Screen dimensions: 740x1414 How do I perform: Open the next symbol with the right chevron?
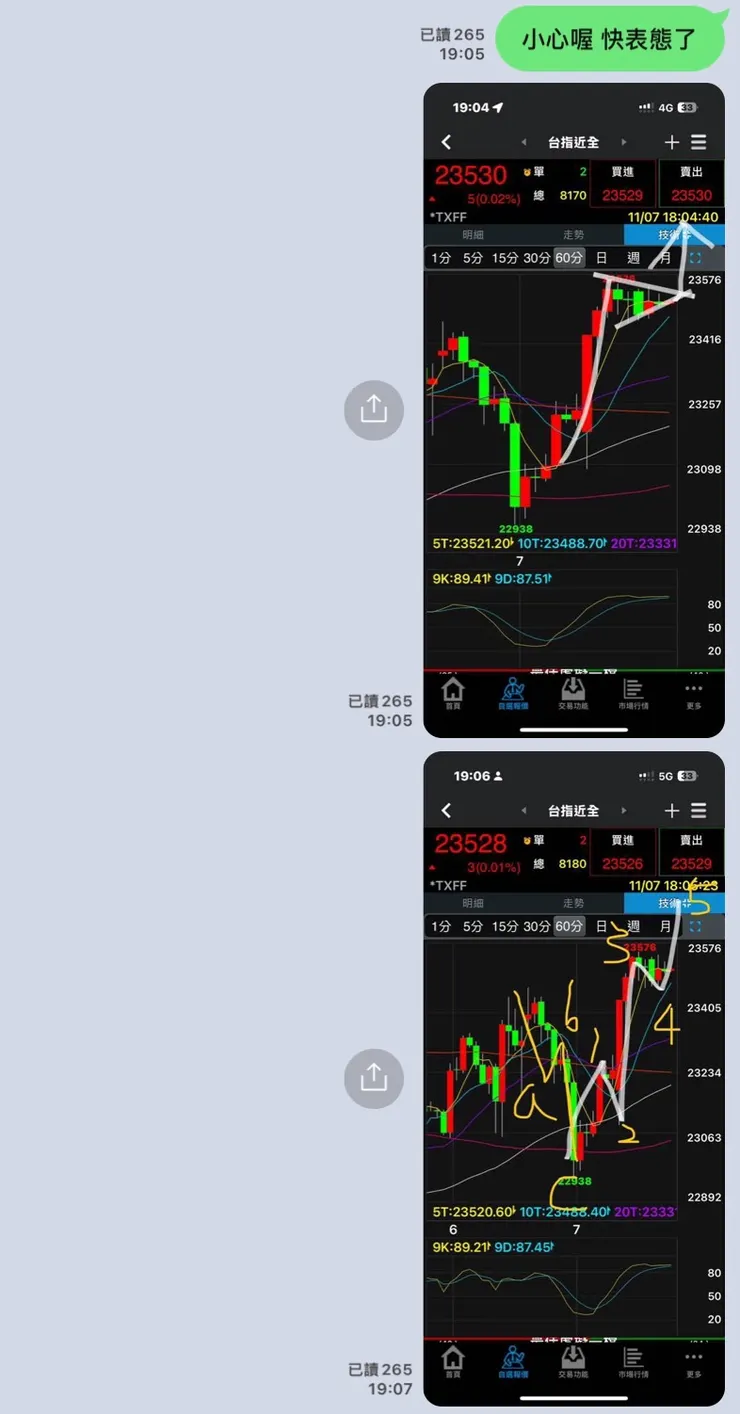pos(624,142)
